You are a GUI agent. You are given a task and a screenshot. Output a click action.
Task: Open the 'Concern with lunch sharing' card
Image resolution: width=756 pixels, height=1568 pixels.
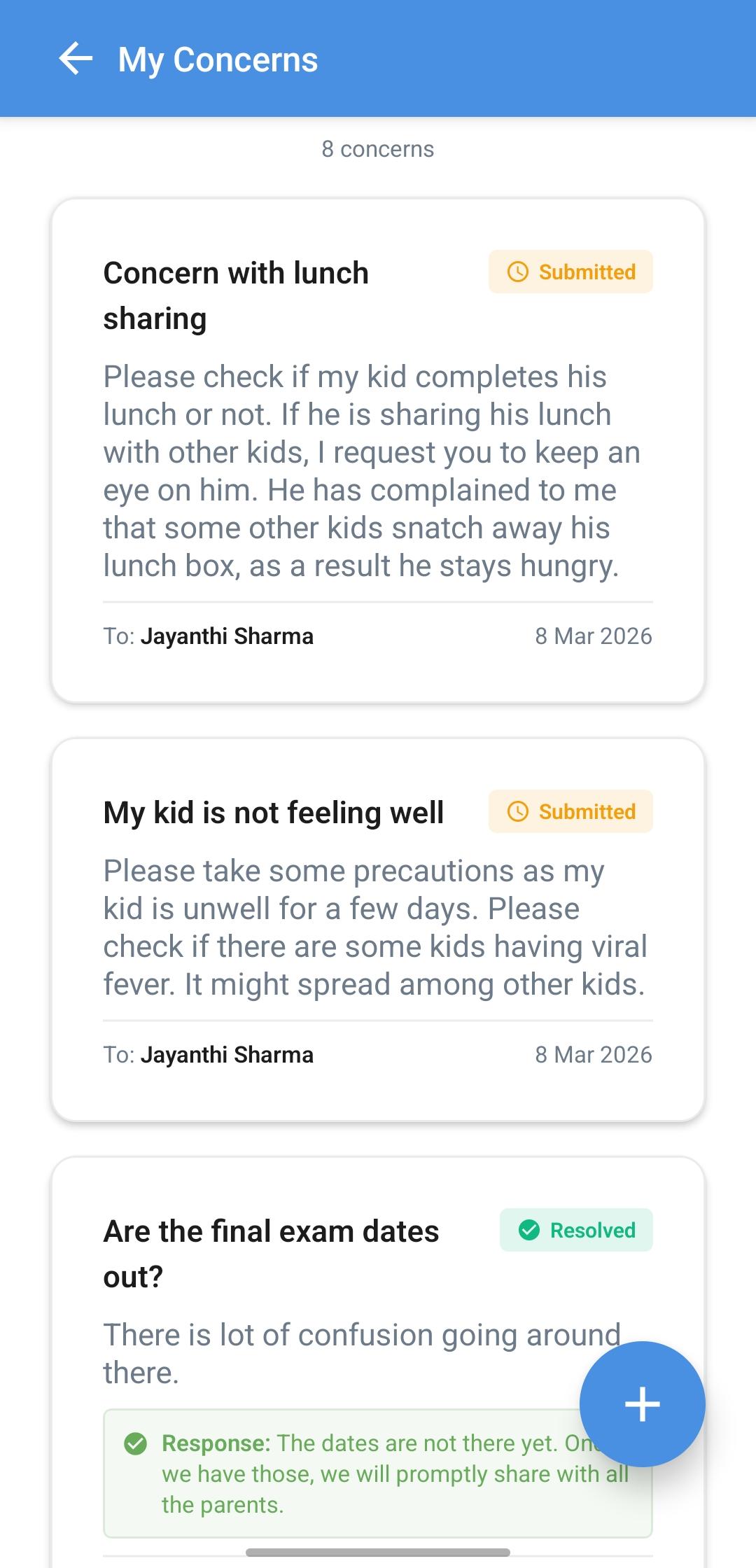[x=378, y=448]
